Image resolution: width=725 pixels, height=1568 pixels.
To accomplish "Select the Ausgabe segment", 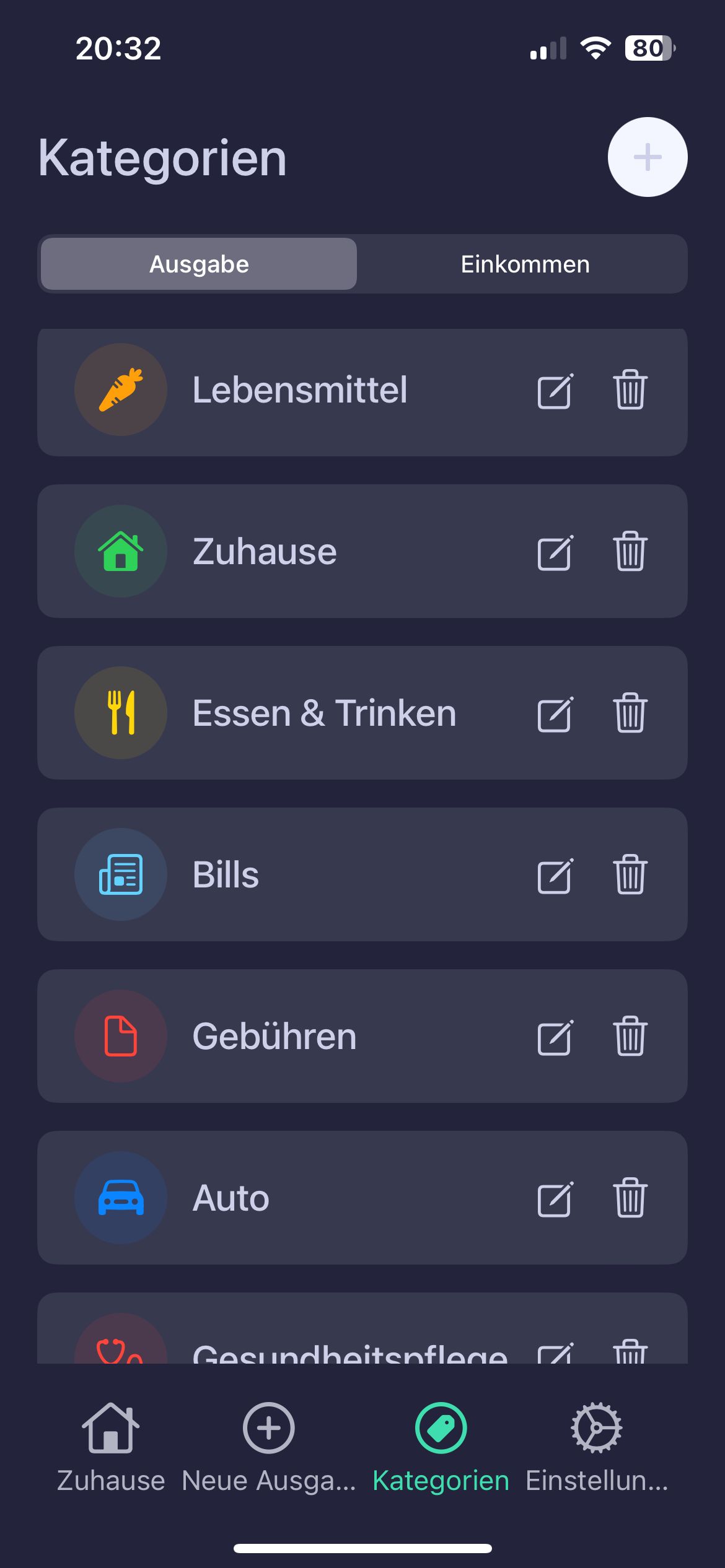I will click(x=199, y=264).
